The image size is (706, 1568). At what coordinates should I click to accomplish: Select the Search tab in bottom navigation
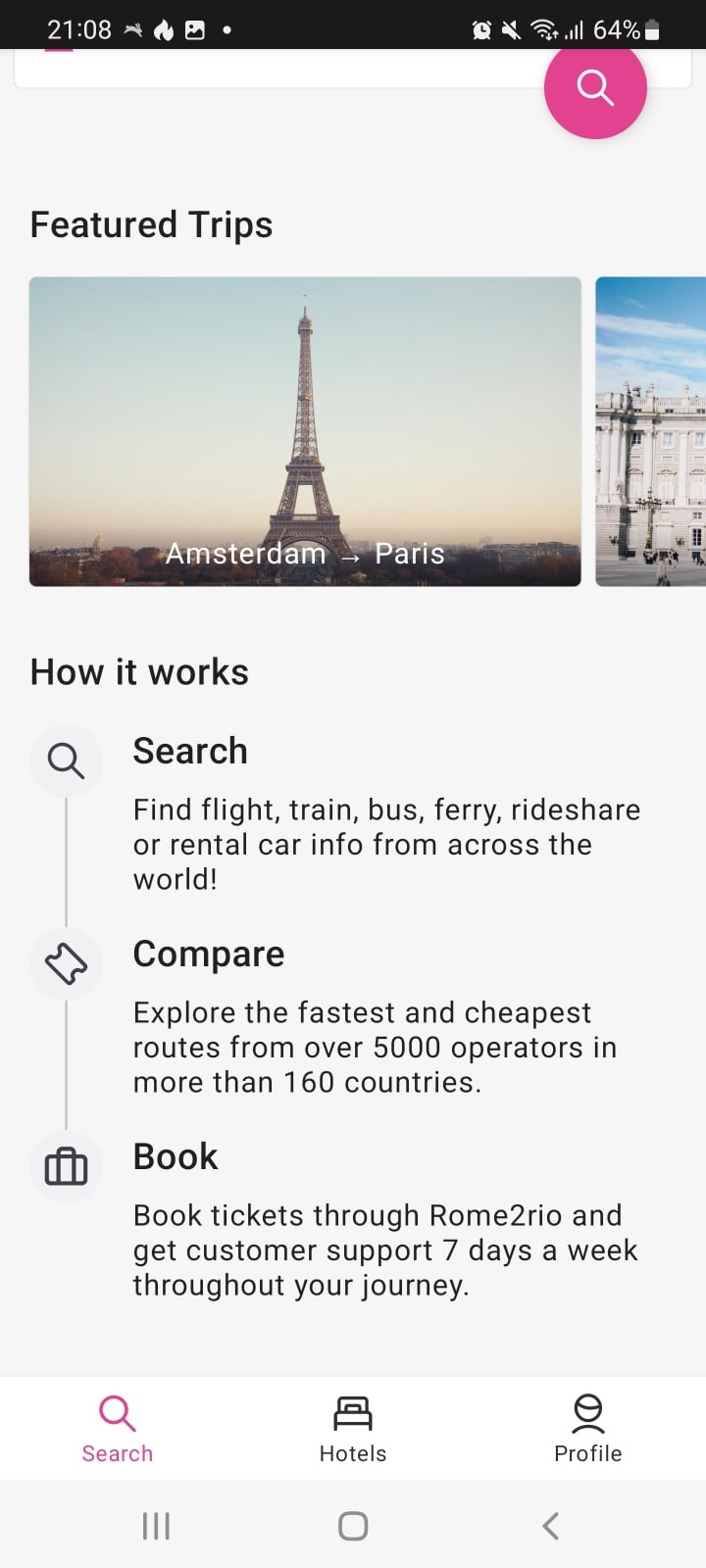click(x=118, y=1429)
